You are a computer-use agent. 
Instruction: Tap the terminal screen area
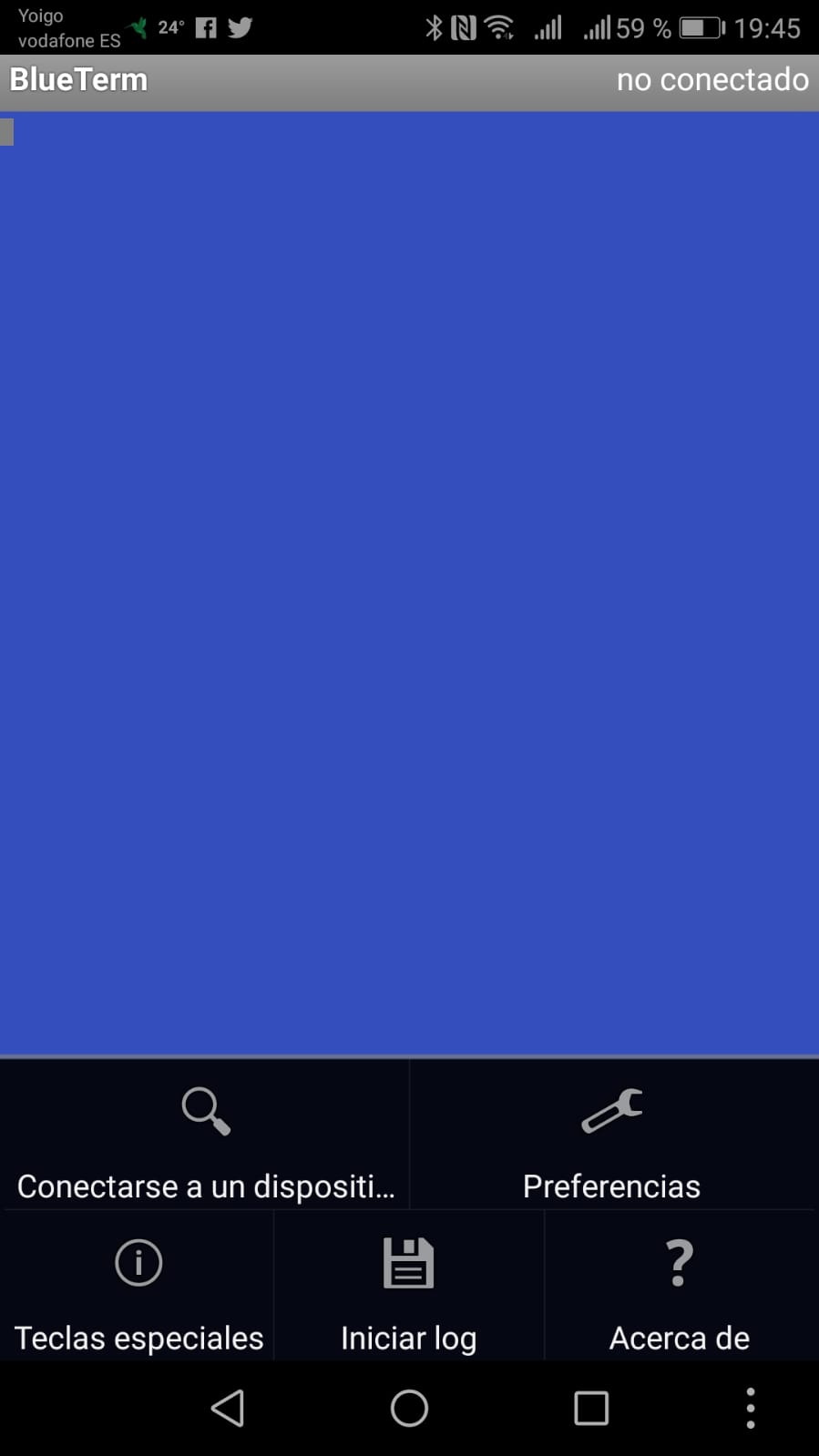coord(409,583)
